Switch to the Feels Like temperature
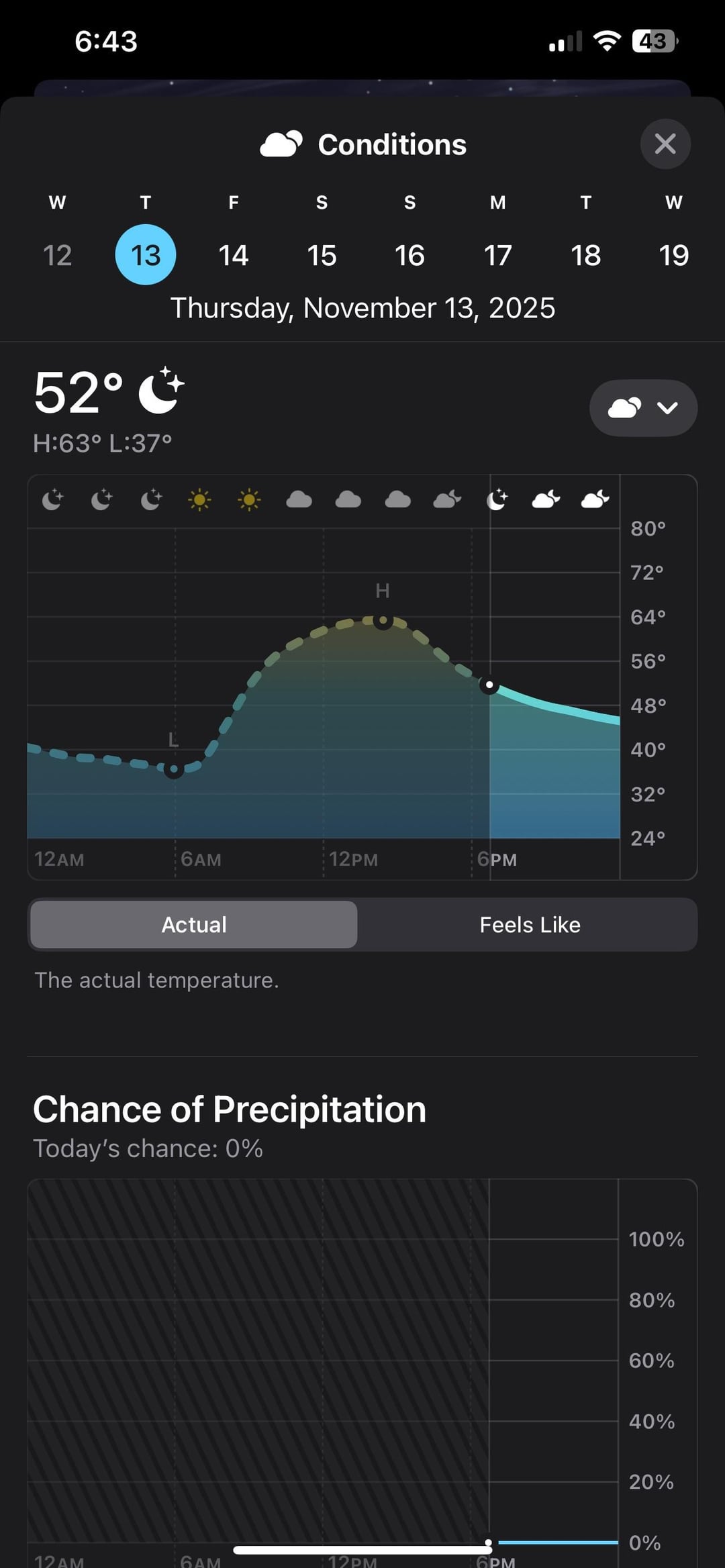The image size is (725, 1568). [x=530, y=925]
